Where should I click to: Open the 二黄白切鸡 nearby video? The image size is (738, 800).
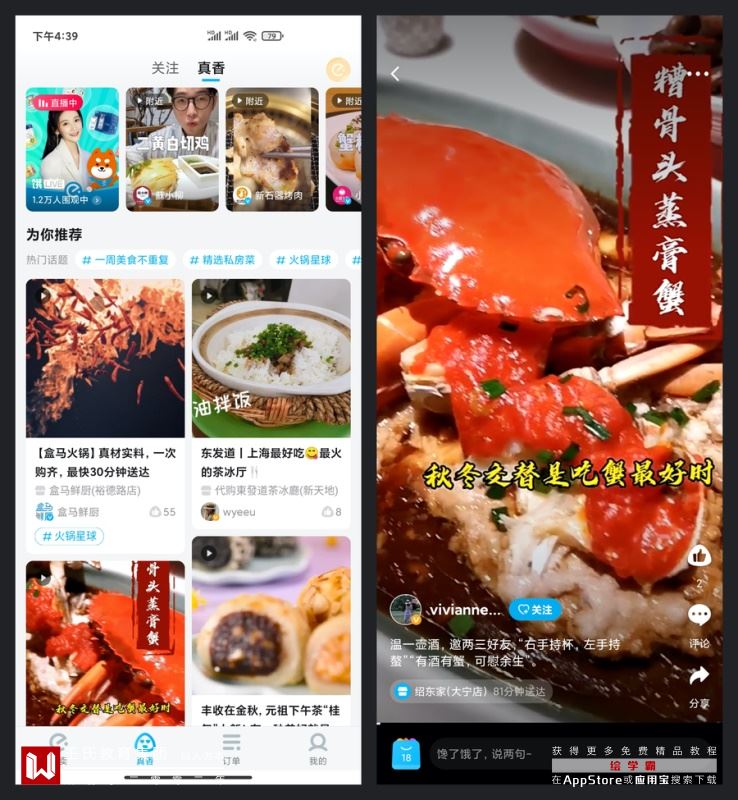172,150
